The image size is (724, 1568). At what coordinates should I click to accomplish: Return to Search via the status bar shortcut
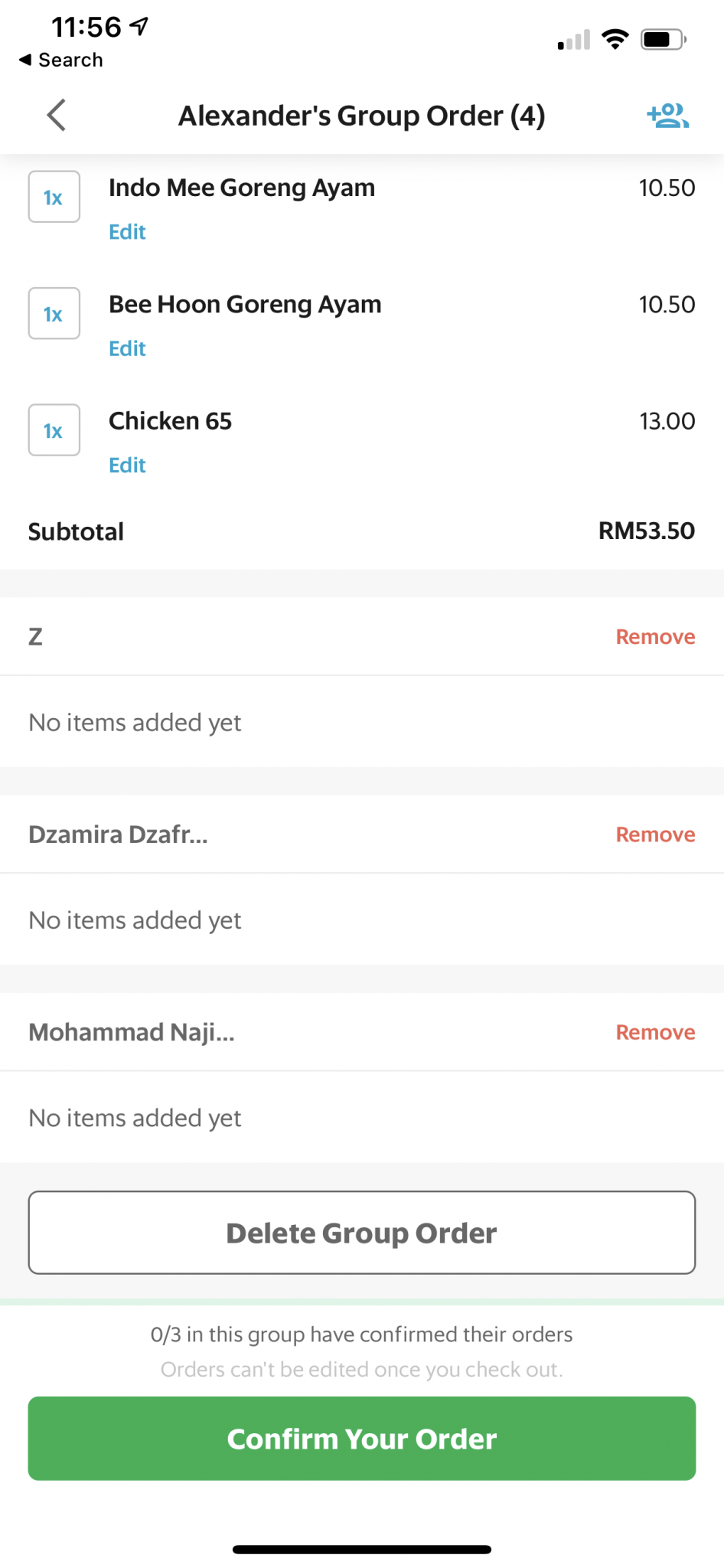[61, 60]
